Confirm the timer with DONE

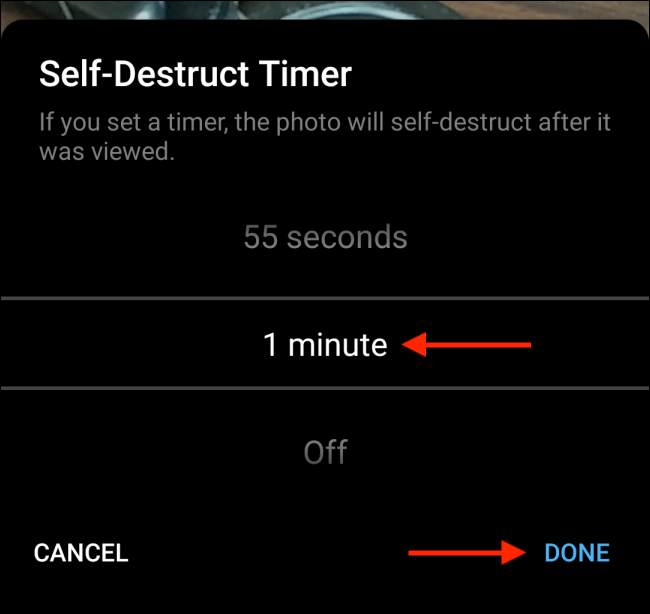[x=576, y=553]
